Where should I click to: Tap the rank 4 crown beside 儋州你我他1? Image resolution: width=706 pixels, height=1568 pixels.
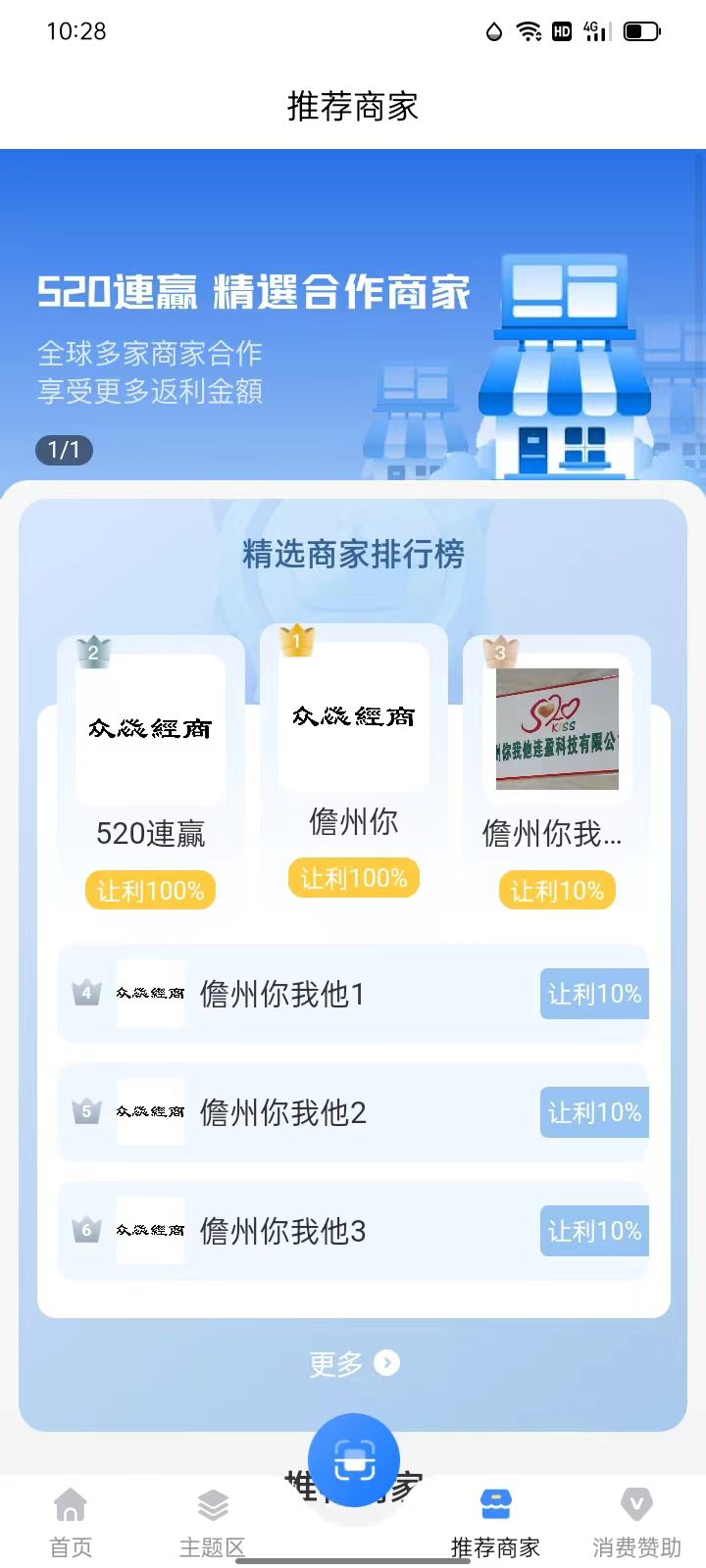pyautogui.click(x=86, y=993)
